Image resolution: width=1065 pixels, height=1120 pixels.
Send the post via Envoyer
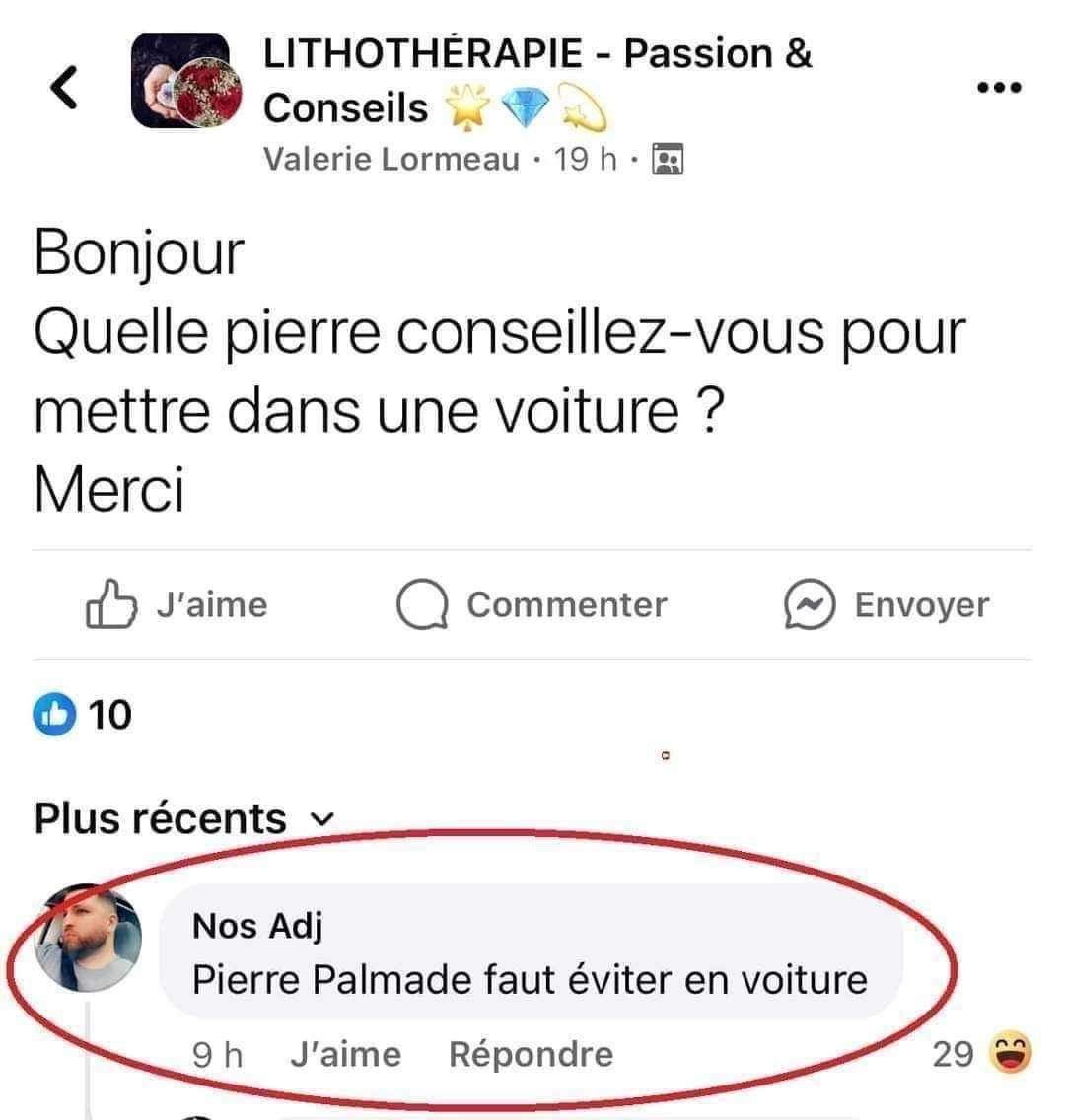click(886, 604)
